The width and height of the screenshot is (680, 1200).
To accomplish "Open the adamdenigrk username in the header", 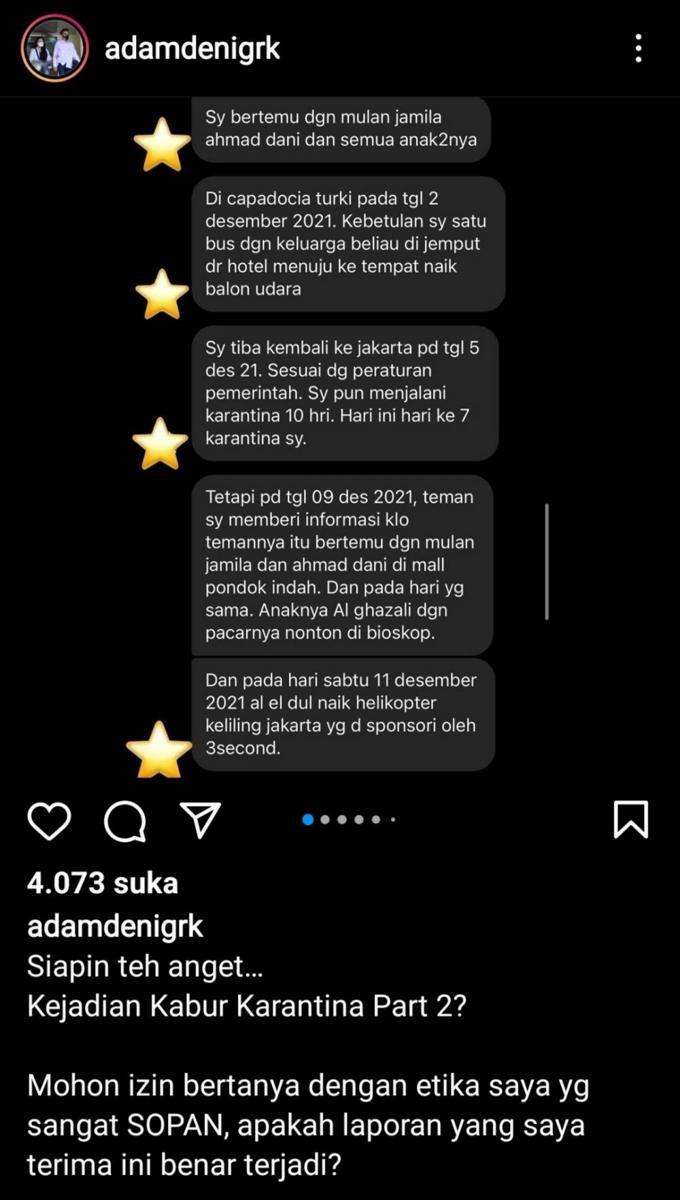I will point(192,49).
